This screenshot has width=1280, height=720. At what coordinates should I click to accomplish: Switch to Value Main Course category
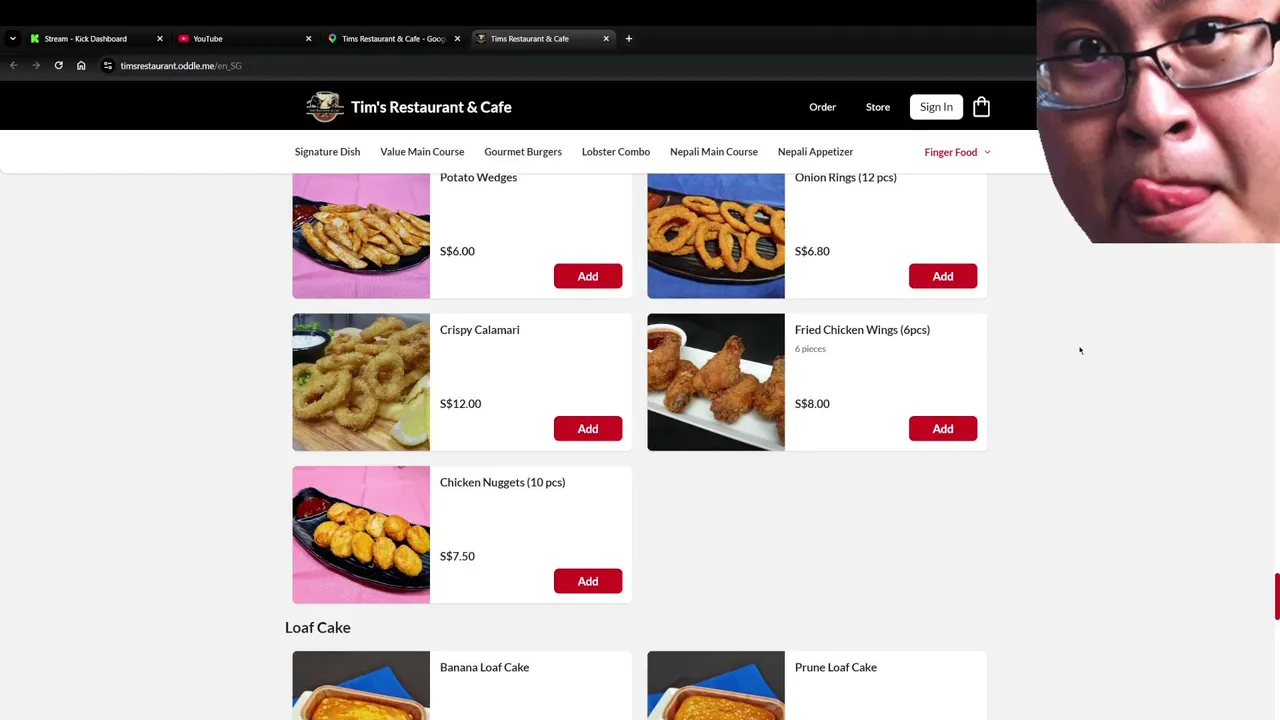pos(422,152)
